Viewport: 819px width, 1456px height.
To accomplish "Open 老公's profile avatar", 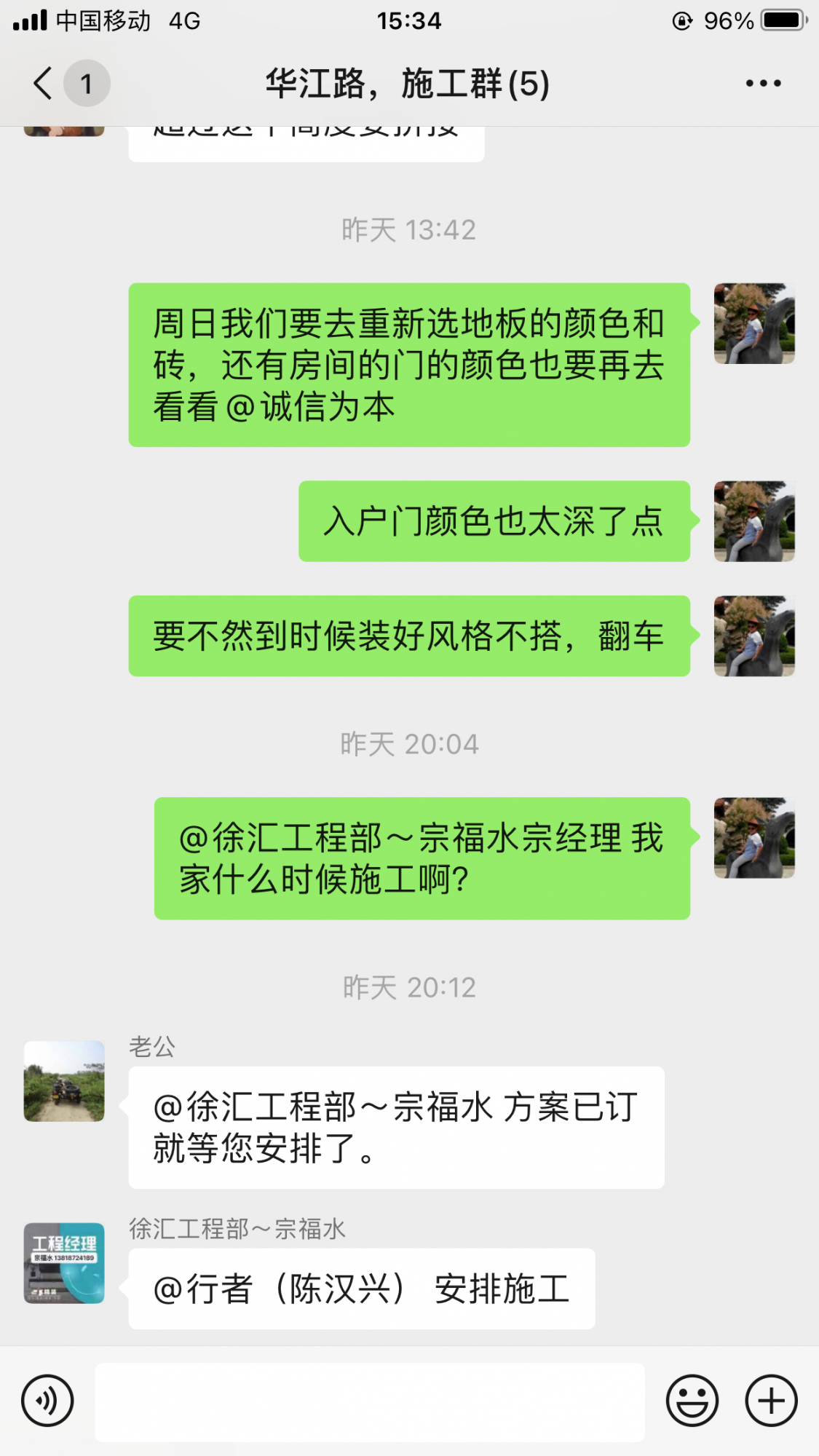I will click(64, 1081).
